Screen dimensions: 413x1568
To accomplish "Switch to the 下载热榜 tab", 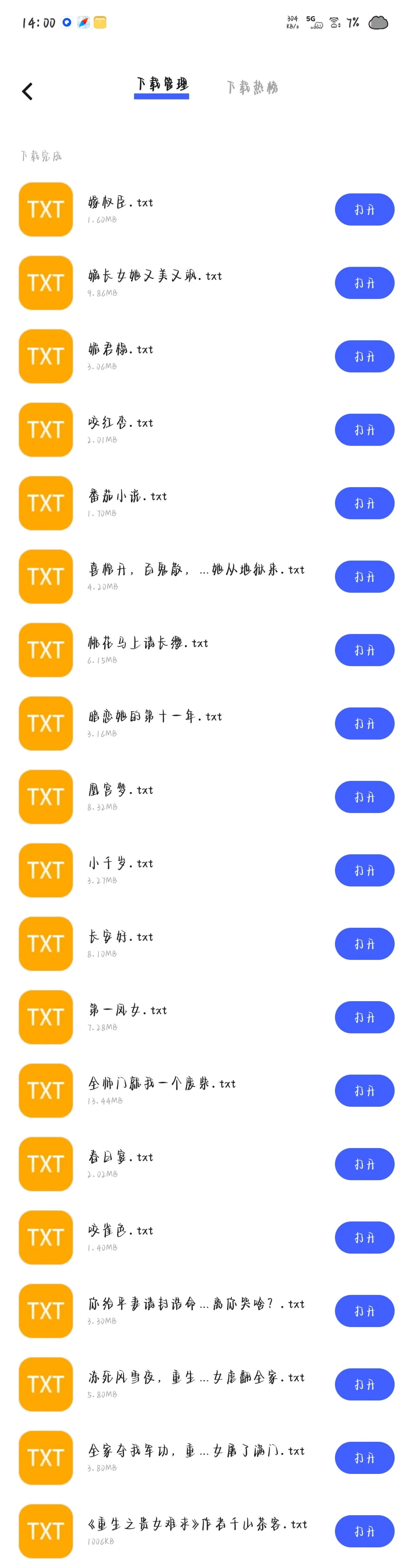I will click(x=252, y=88).
